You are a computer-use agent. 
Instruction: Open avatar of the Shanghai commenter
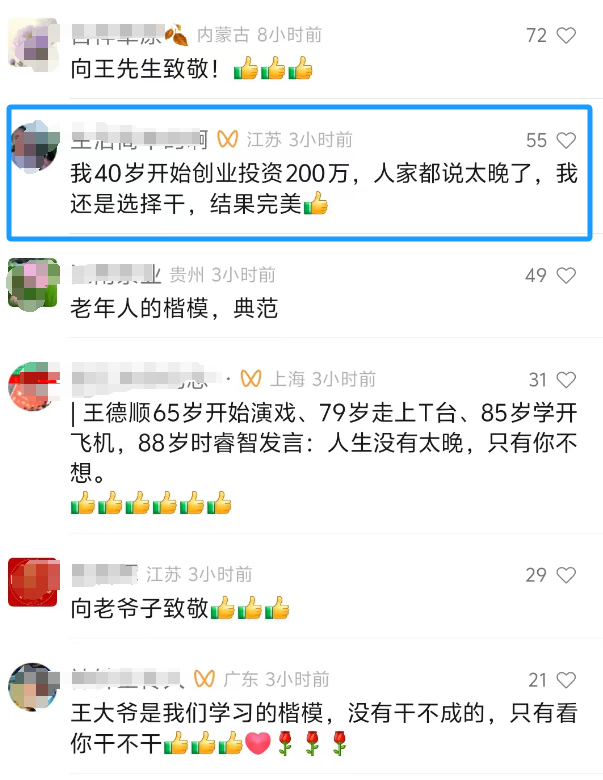tap(32, 386)
